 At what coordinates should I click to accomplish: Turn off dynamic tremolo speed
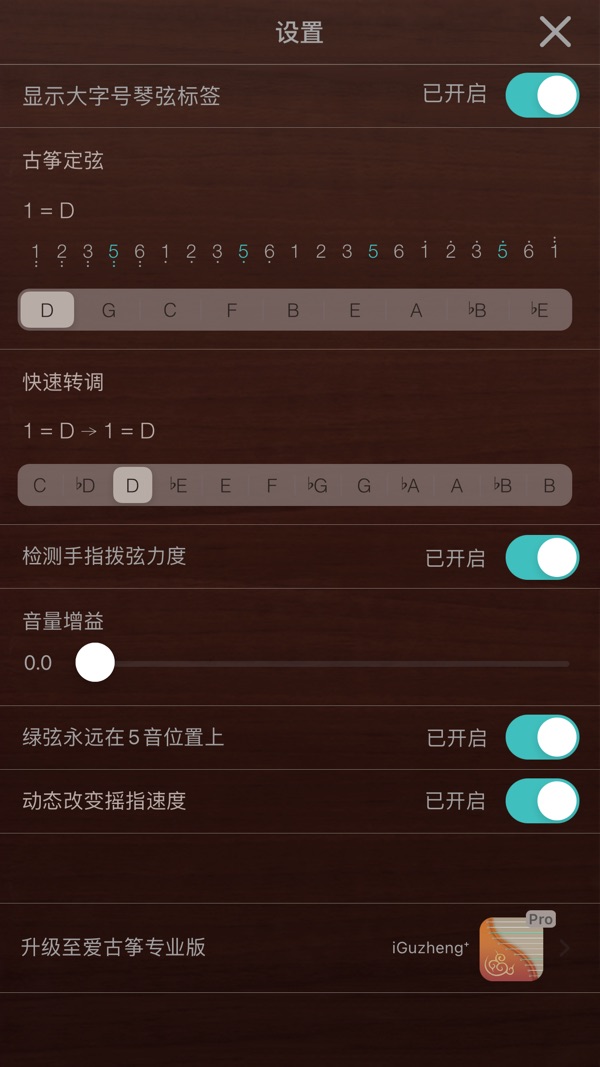click(x=542, y=801)
